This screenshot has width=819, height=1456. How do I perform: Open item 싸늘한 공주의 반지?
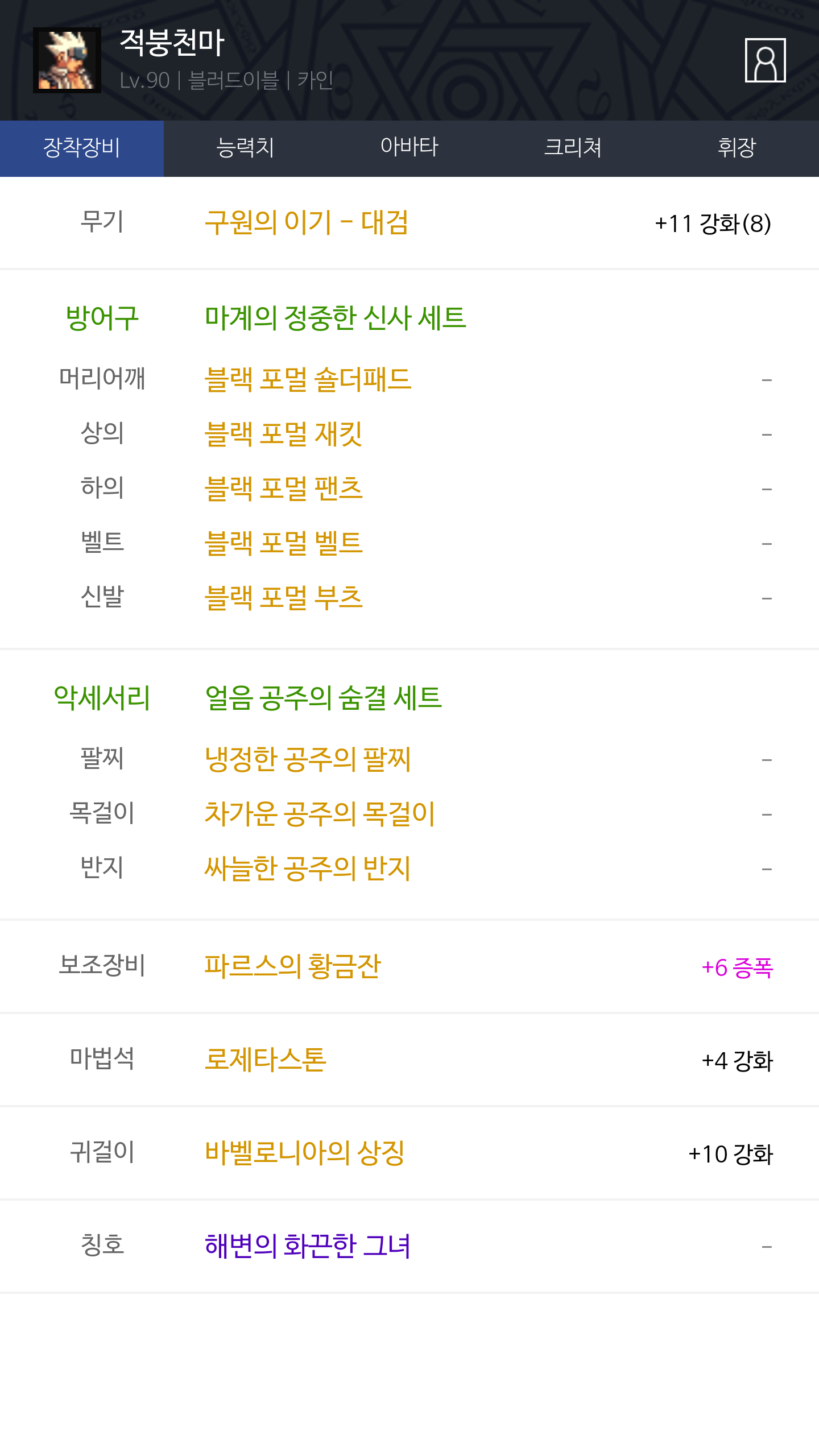(308, 868)
